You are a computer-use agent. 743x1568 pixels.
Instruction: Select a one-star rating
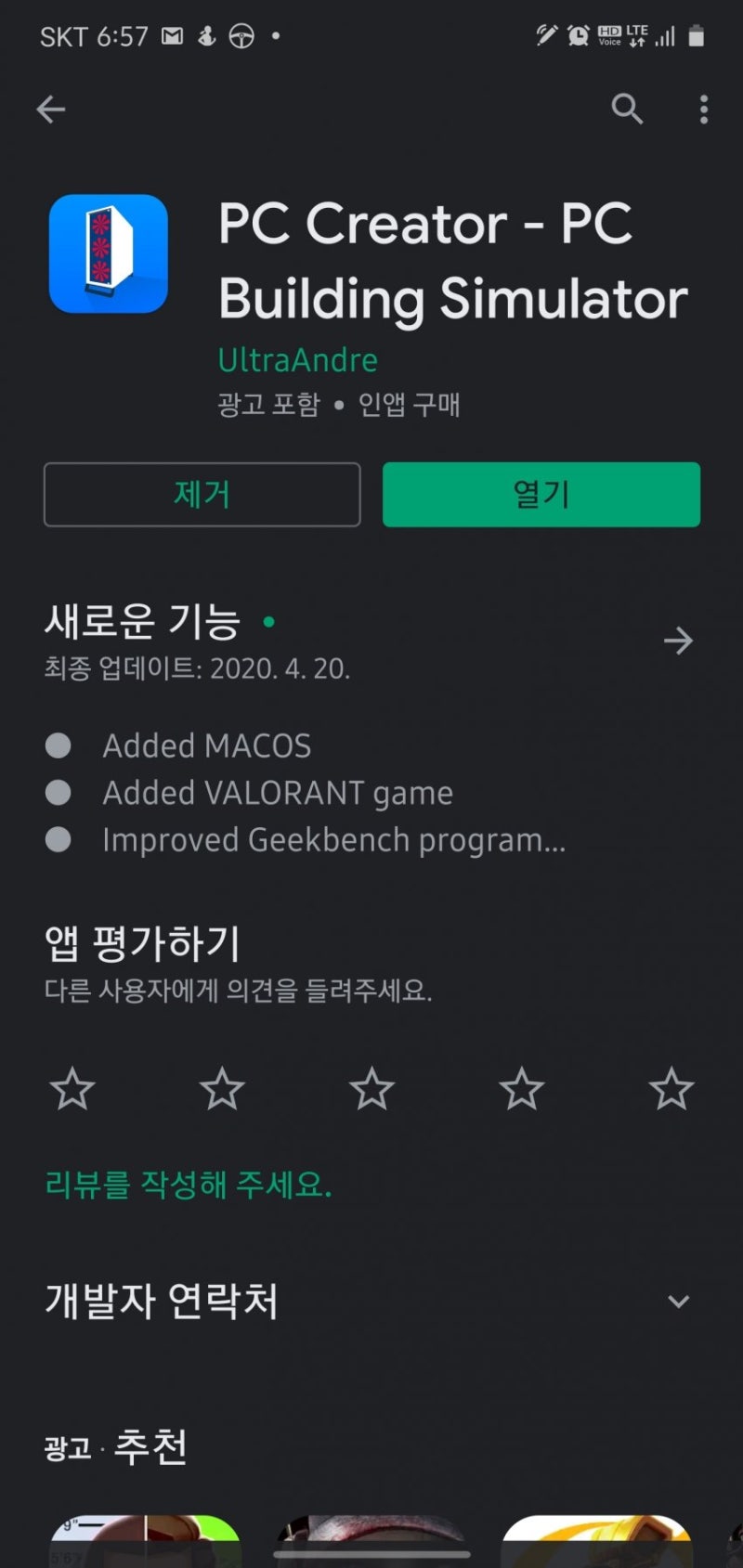click(72, 1089)
